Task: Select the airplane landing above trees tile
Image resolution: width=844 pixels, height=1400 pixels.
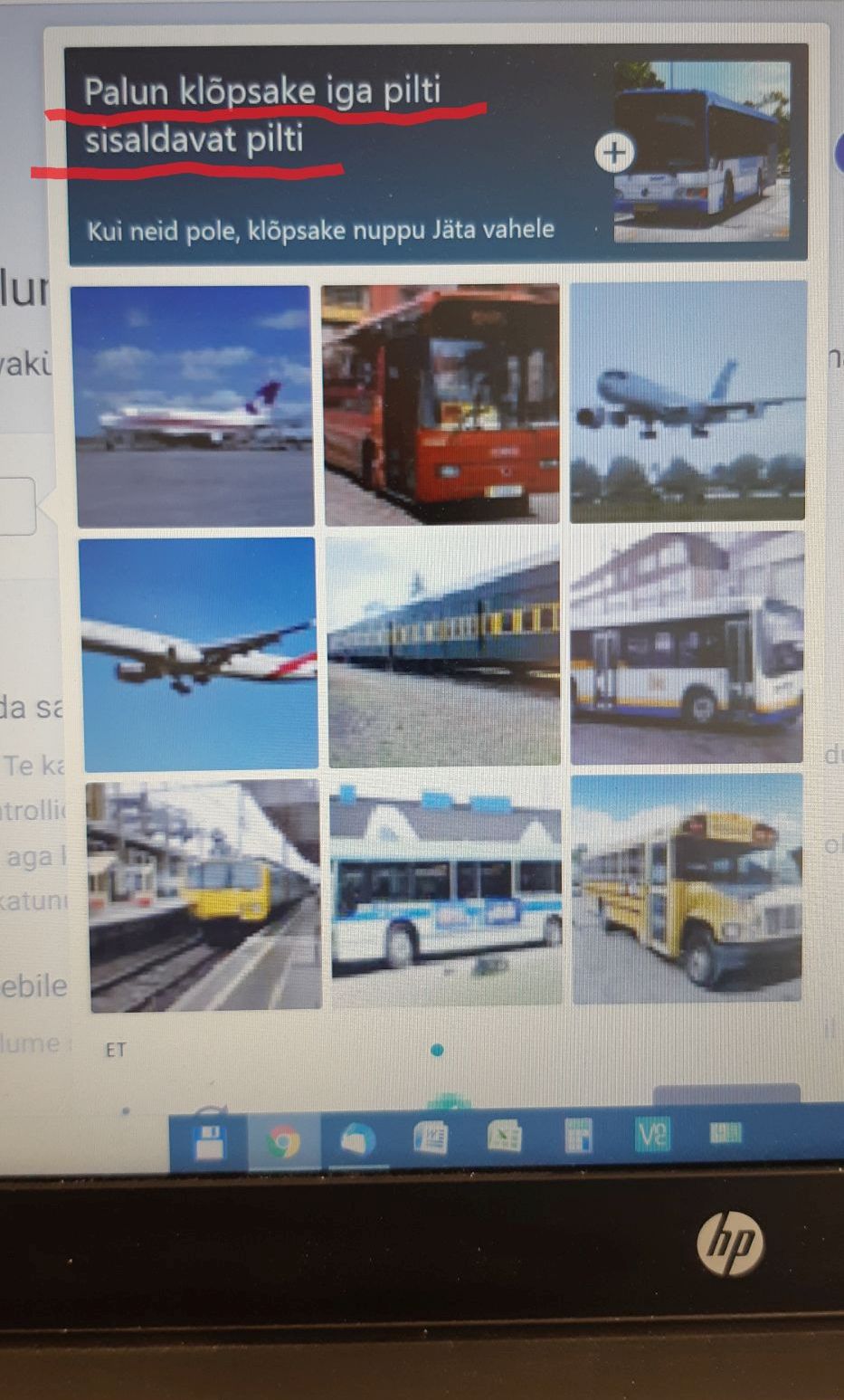Action: 688,402
